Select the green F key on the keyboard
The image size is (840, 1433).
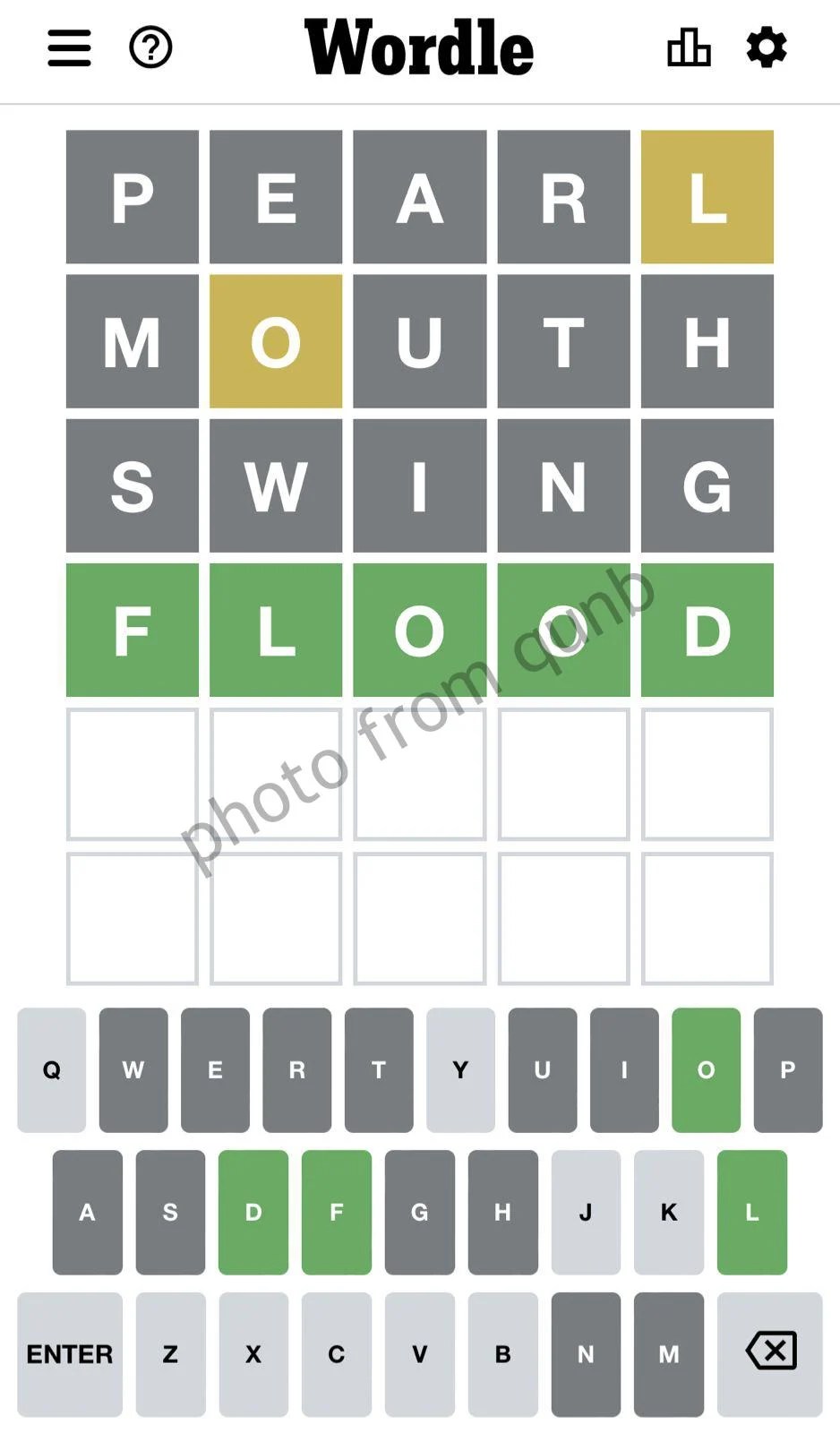(x=336, y=1213)
